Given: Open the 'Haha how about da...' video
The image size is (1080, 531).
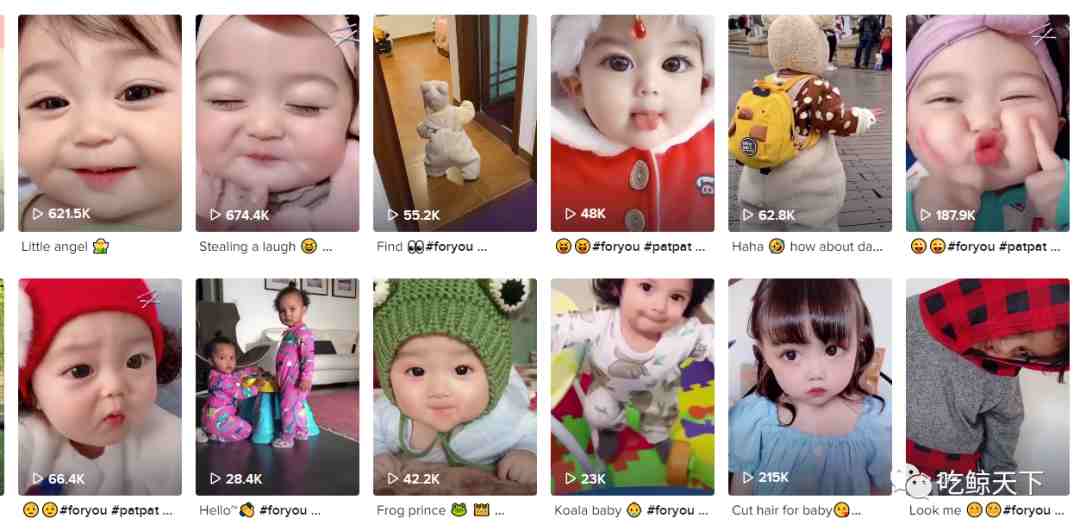Looking at the screenshot, I should pyautogui.click(x=810, y=123).
